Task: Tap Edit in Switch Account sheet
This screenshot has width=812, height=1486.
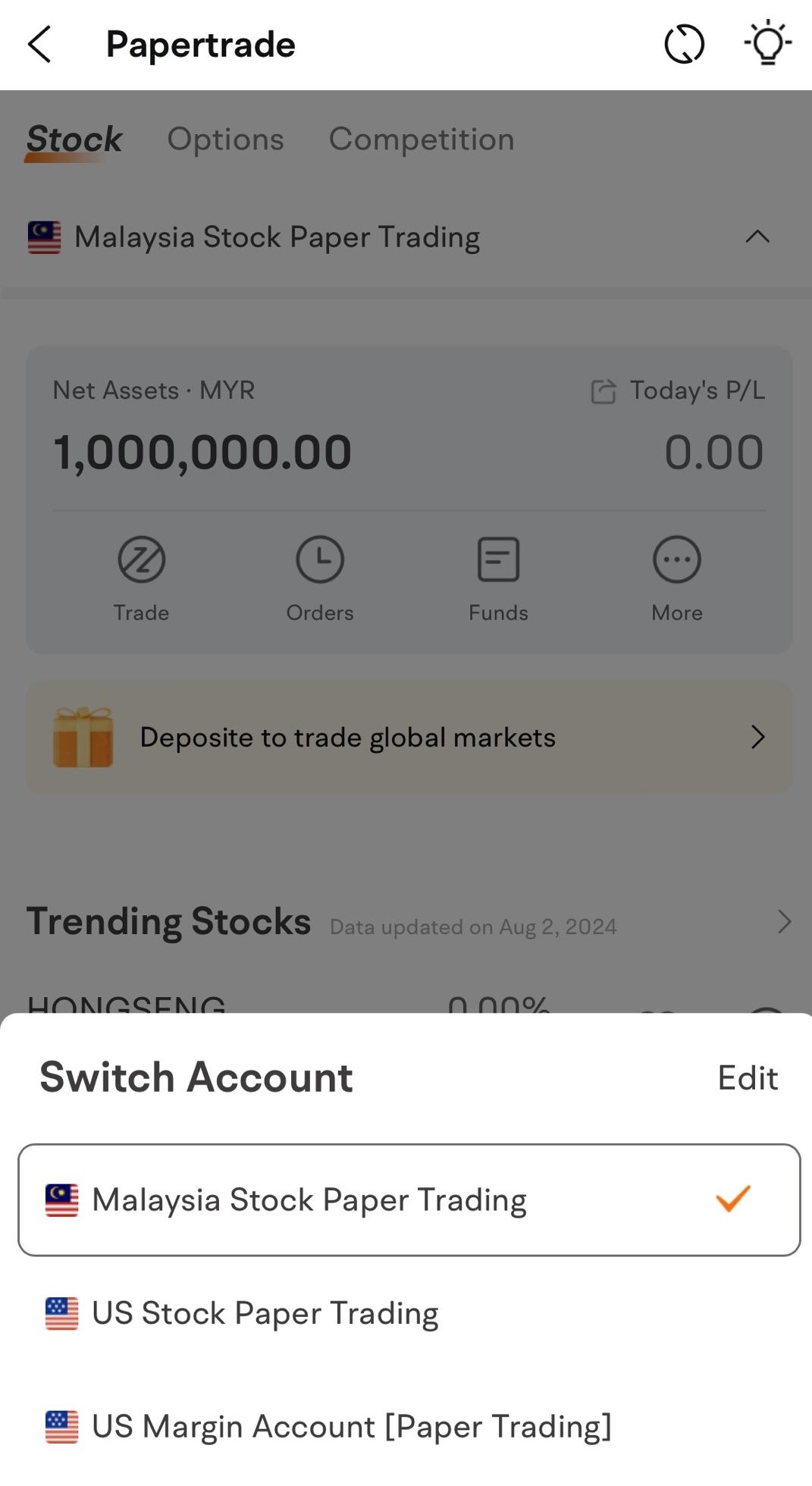Action: [748, 1077]
